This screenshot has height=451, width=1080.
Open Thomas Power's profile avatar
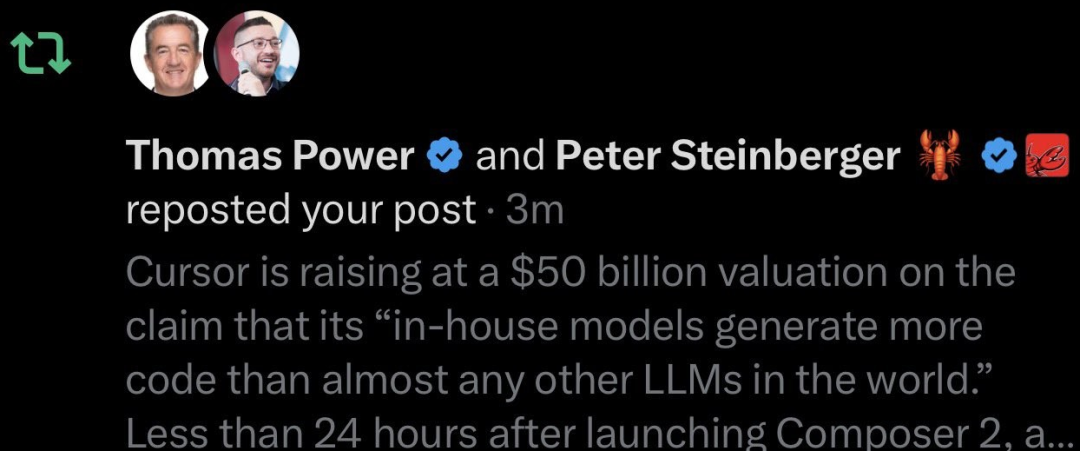point(171,54)
